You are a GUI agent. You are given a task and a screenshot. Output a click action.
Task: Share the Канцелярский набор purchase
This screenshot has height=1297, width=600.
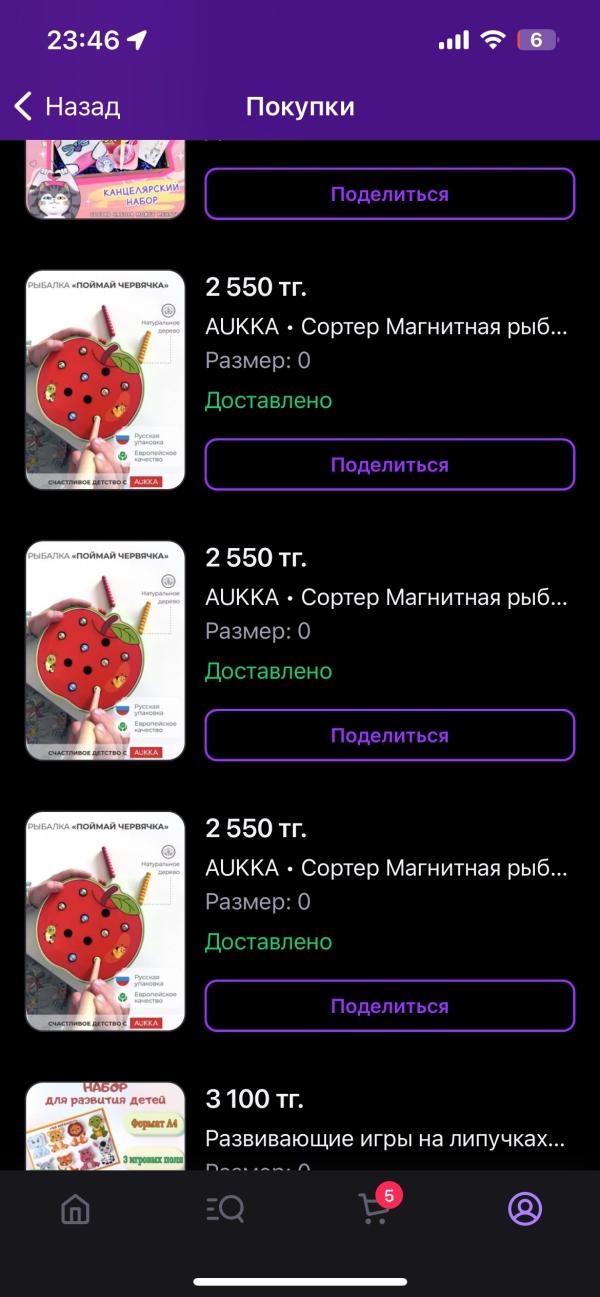389,194
